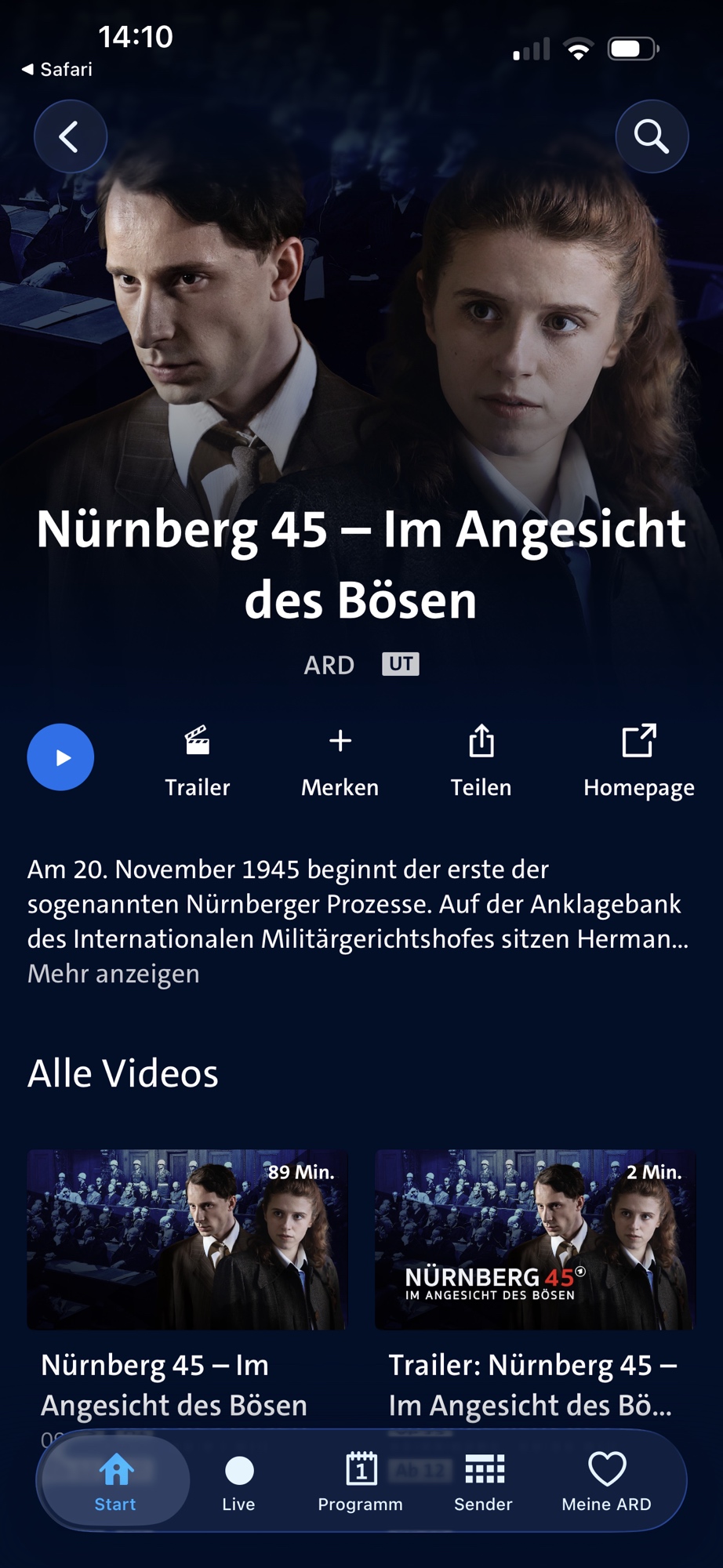Open the Meine ARD tab
The image size is (723, 1568).
tap(606, 1481)
